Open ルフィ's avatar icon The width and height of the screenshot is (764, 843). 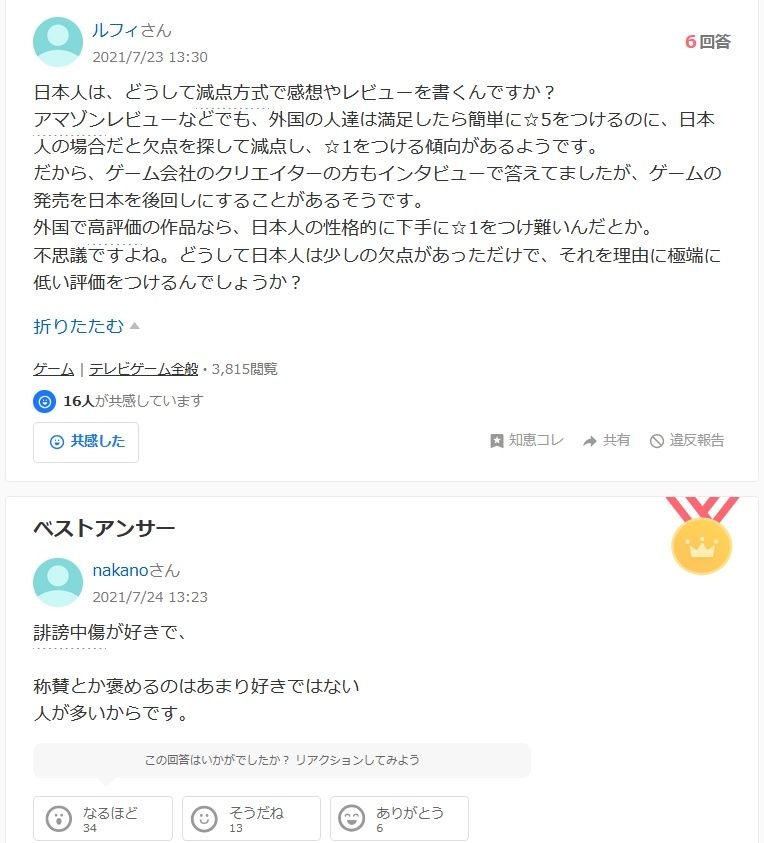58,42
